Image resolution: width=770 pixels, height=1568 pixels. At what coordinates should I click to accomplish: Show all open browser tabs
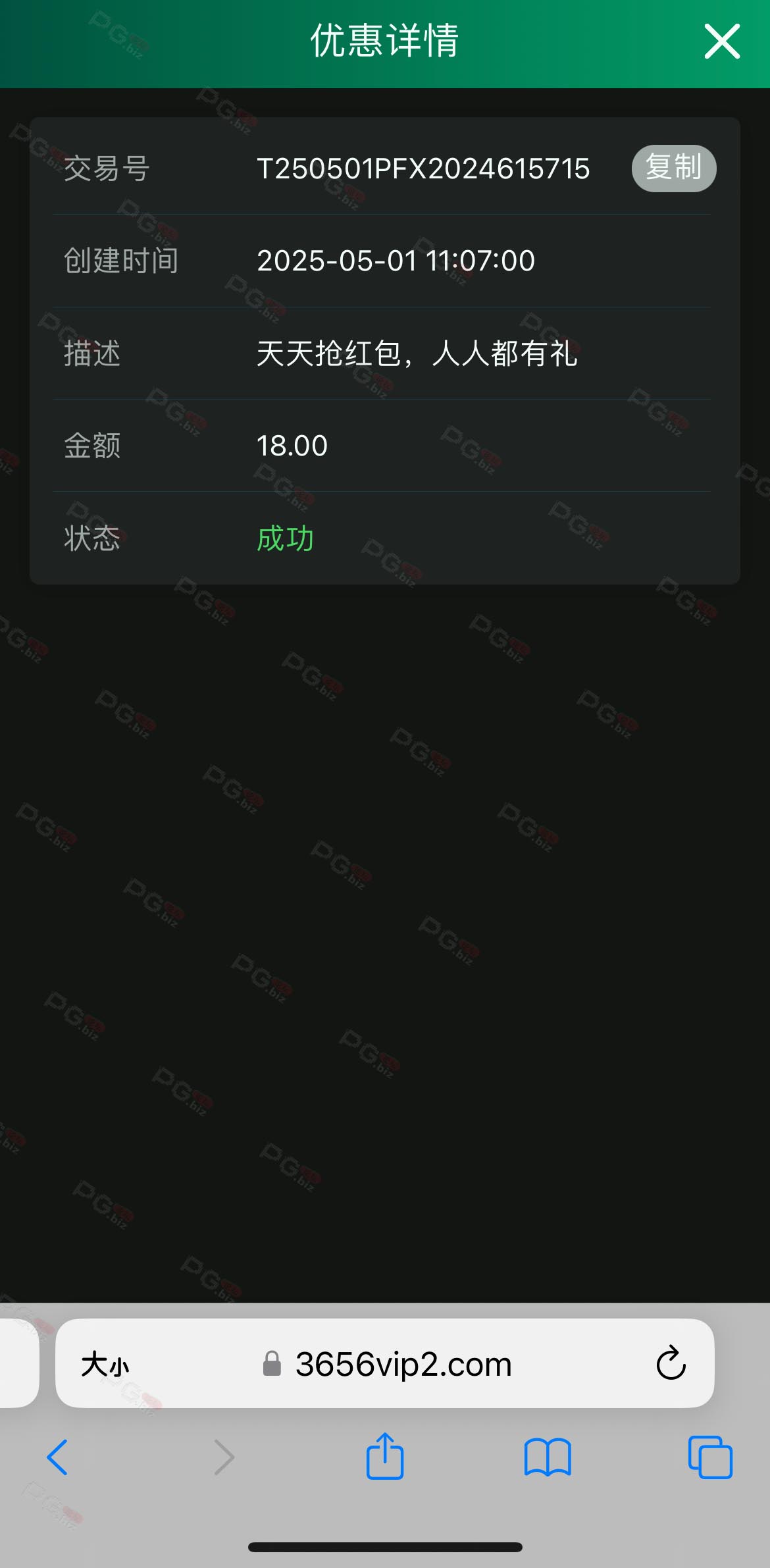pos(710,1457)
